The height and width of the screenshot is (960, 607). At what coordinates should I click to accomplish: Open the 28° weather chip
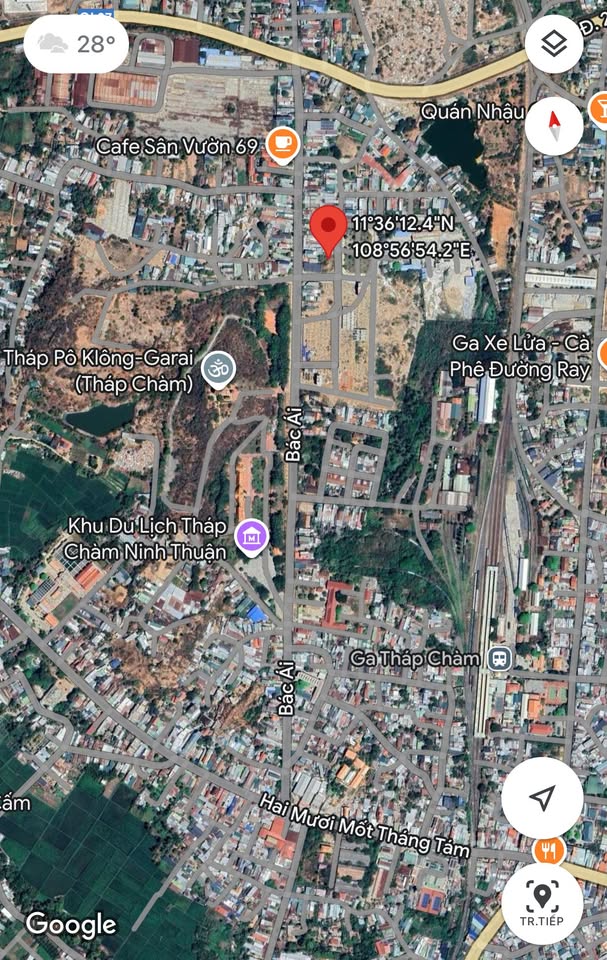(x=77, y=44)
